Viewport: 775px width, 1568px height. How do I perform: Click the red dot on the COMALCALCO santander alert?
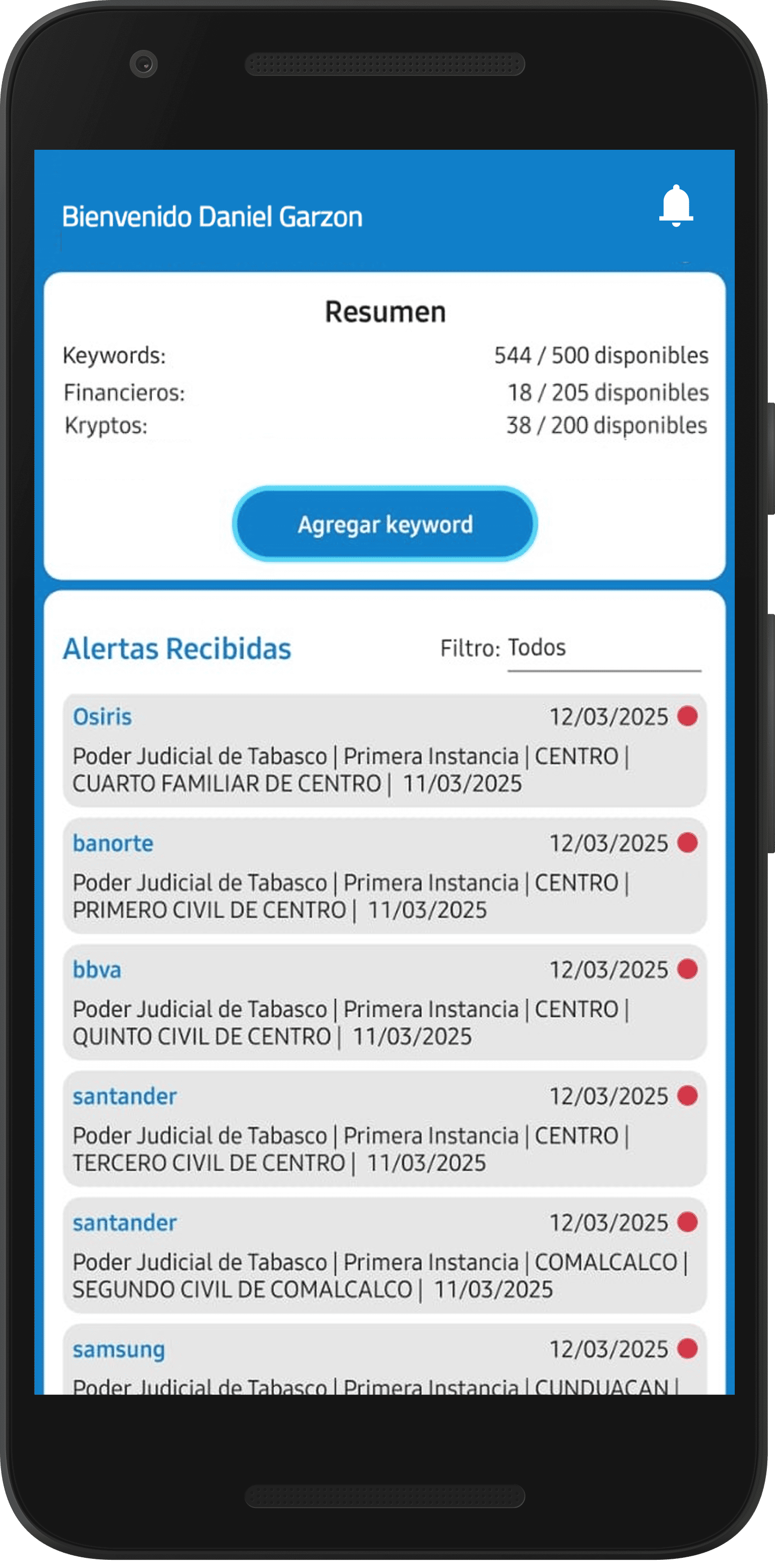[x=688, y=1222]
